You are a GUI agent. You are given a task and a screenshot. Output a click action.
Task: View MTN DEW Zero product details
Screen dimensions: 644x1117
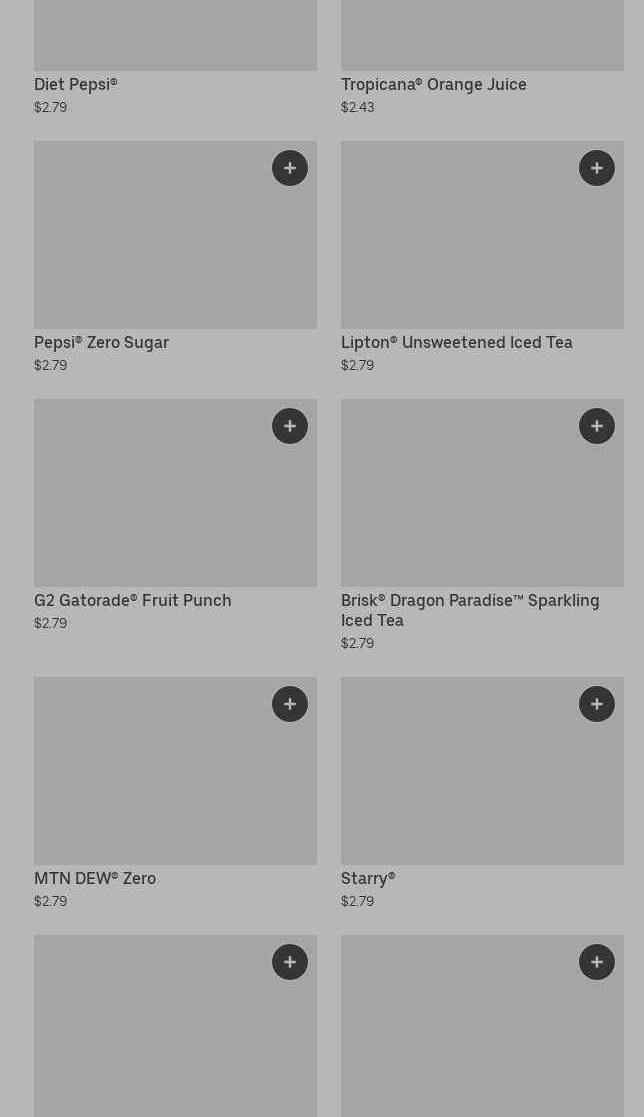[95, 879]
